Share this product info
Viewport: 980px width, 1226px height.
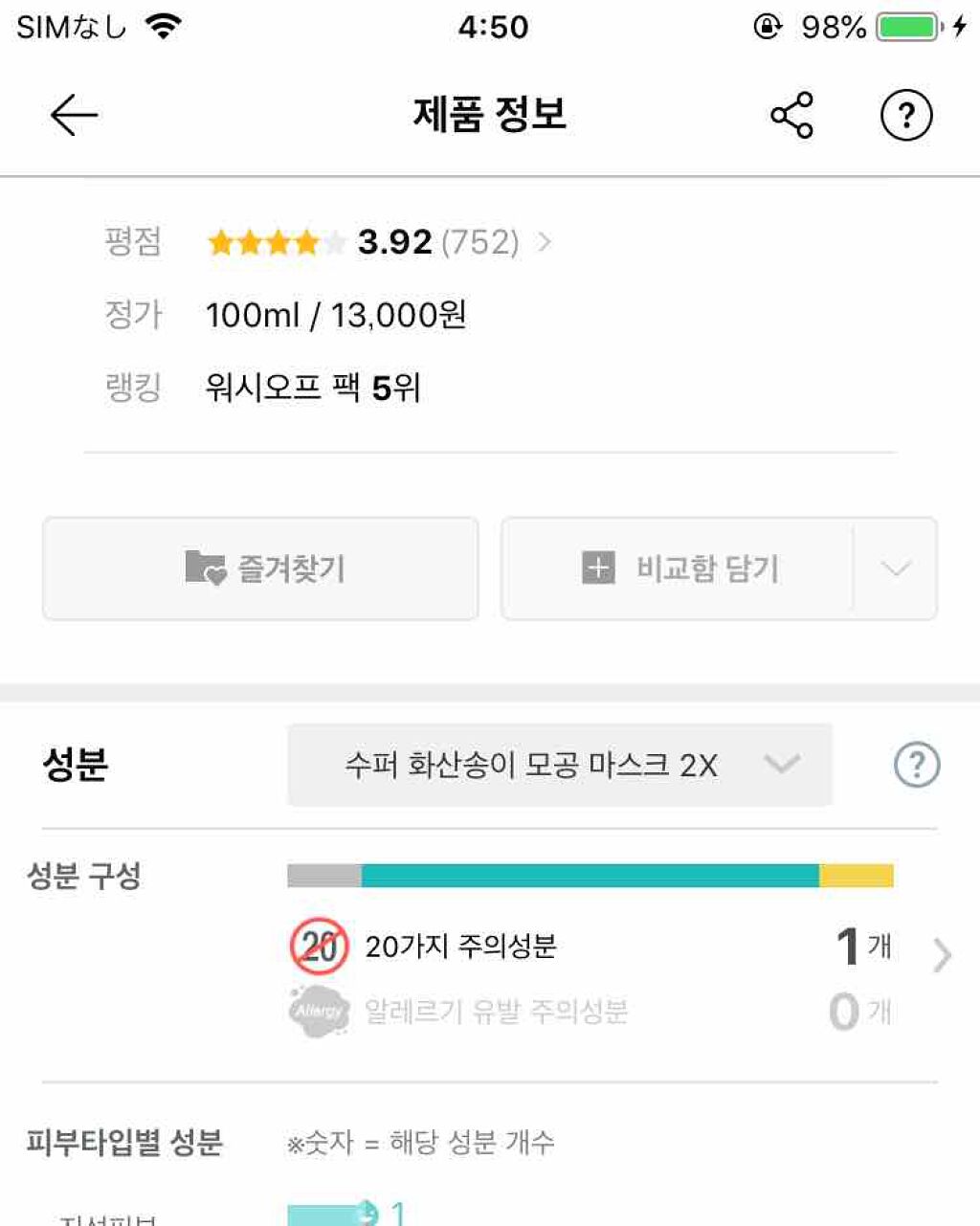click(x=791, y=116)
